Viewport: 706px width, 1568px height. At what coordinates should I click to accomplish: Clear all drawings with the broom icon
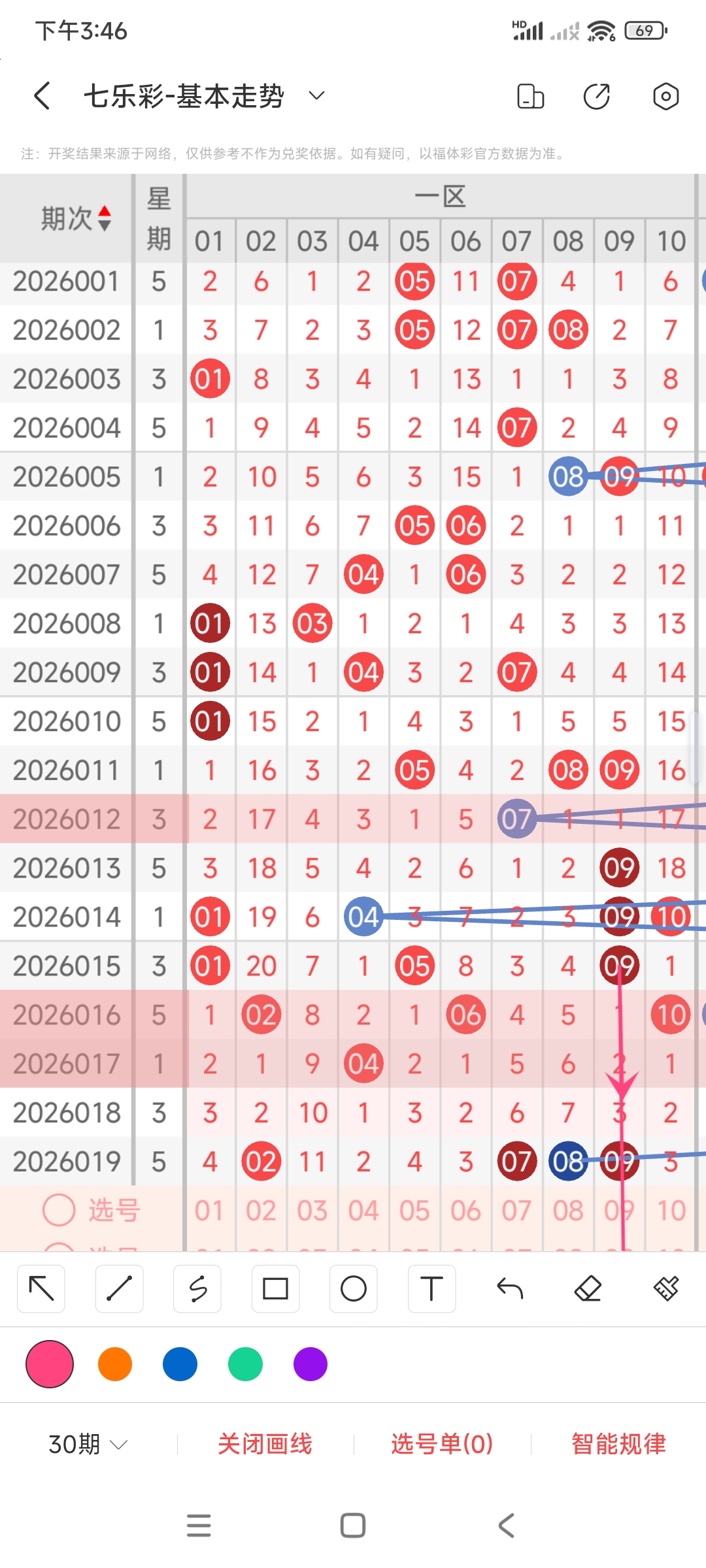coord(665,1288)
